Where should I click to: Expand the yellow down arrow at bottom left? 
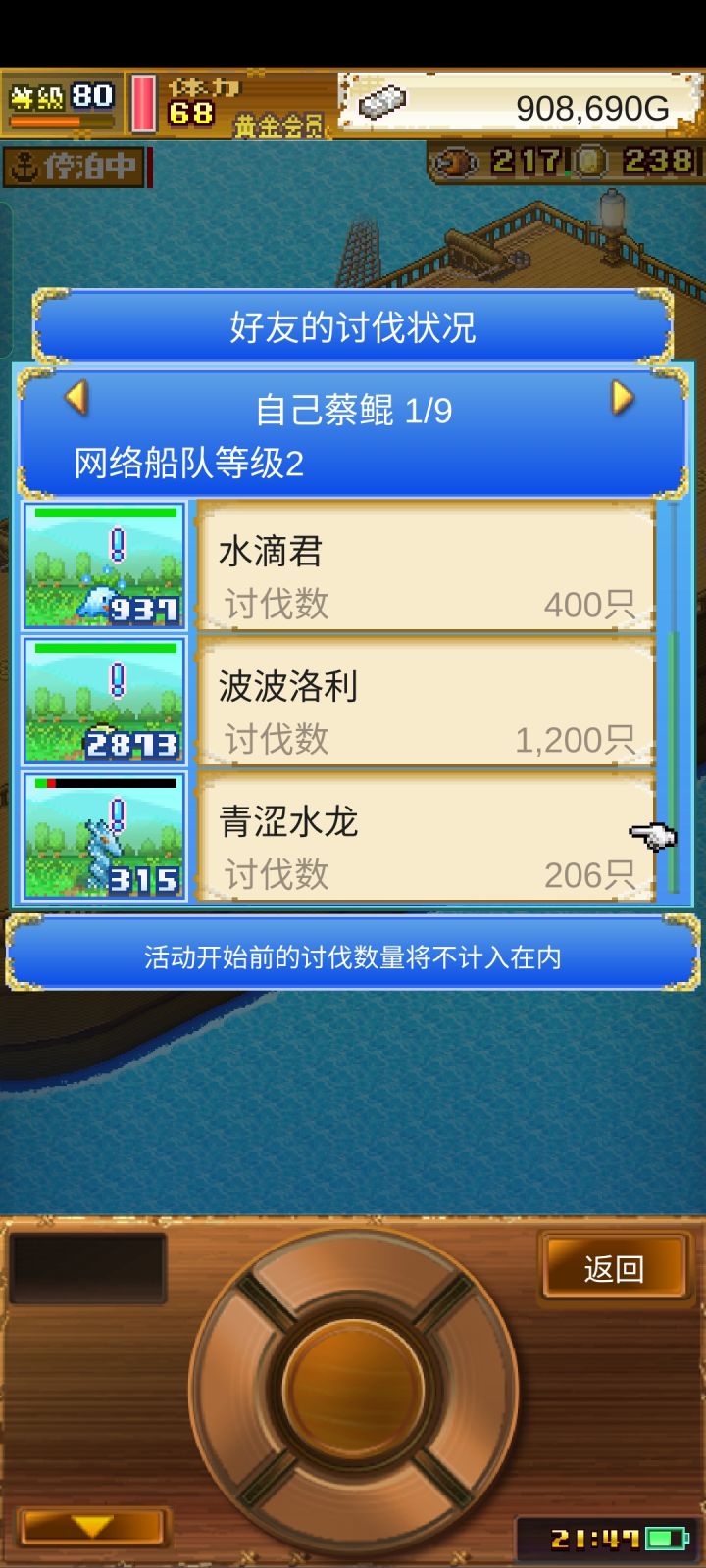coord(90,1525)
